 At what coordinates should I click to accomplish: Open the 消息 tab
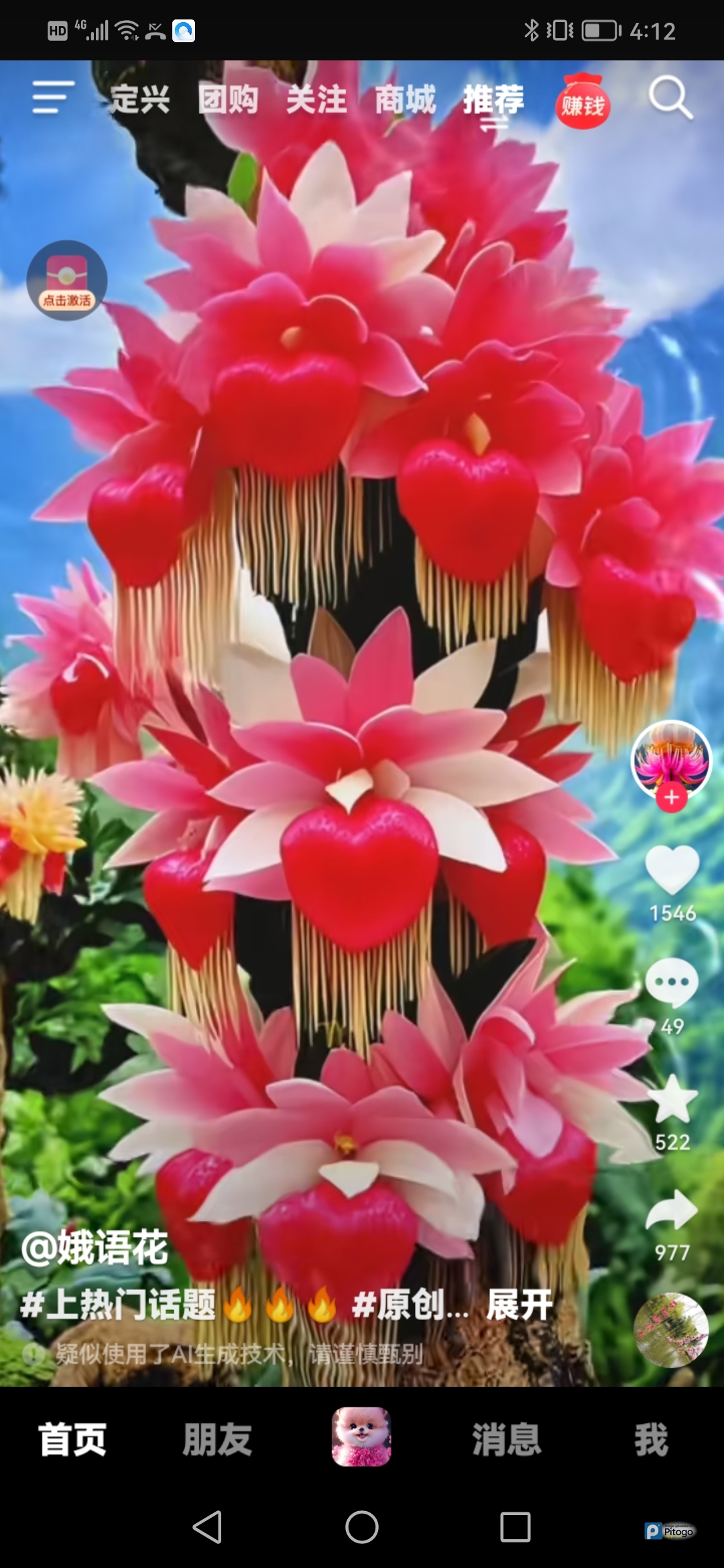click(507, 1439)
